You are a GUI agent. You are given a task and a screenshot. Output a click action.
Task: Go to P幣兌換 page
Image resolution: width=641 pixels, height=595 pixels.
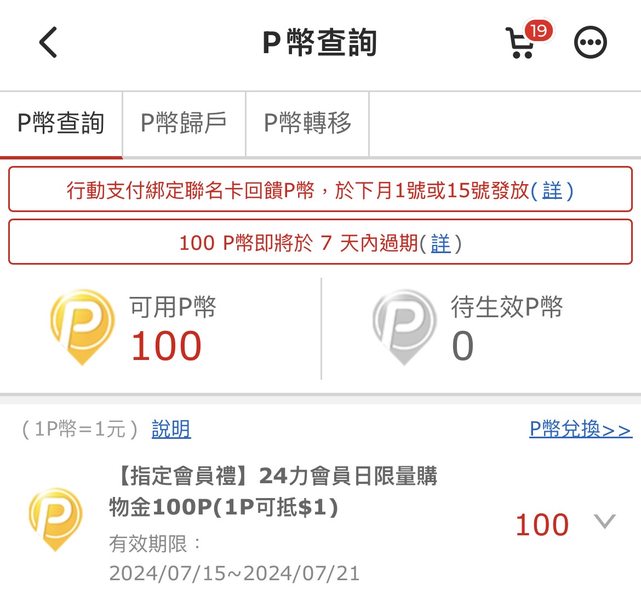tap(580, 430)
